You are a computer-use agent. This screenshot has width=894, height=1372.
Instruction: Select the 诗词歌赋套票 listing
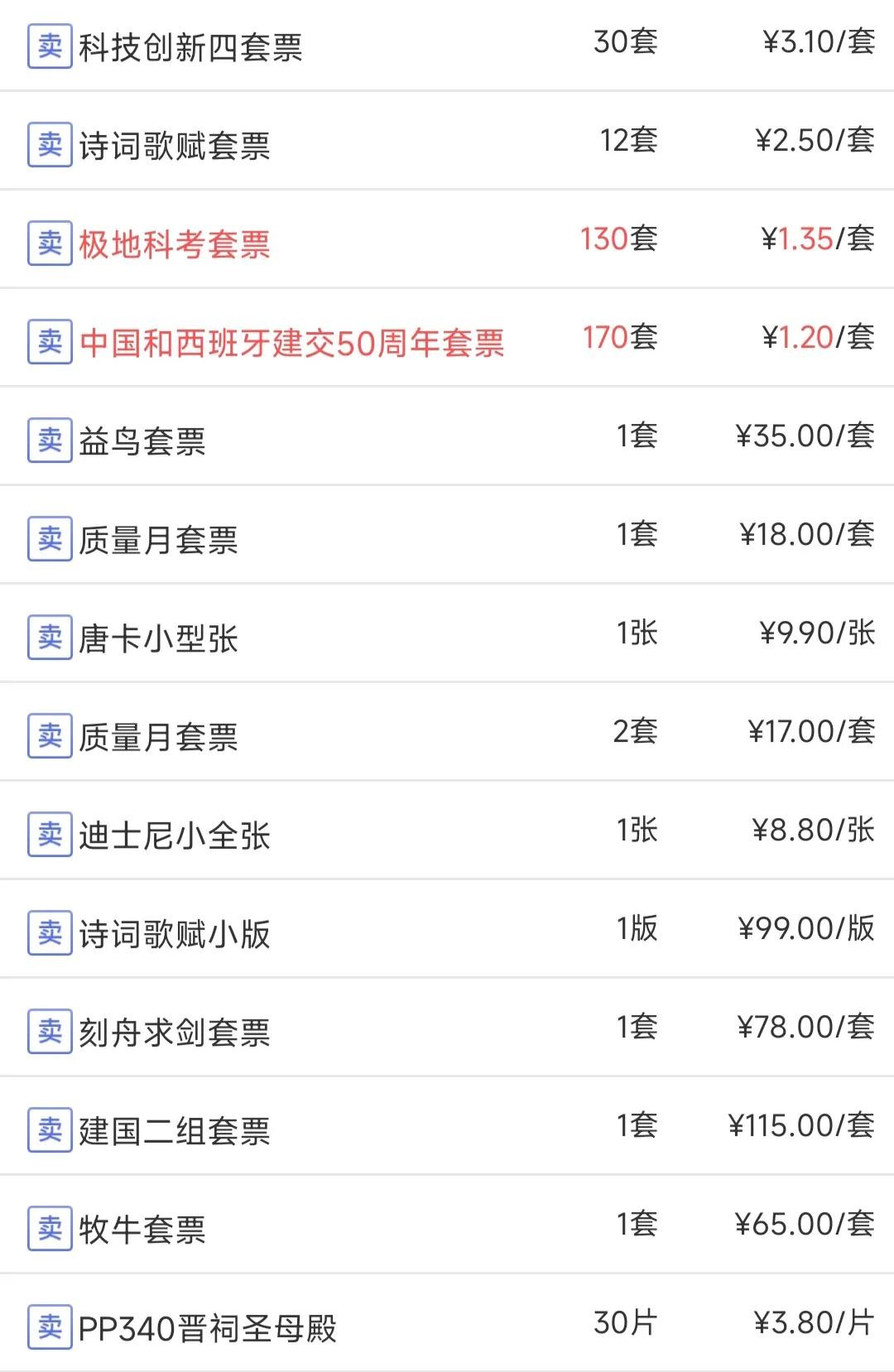[x=175, y=146]
